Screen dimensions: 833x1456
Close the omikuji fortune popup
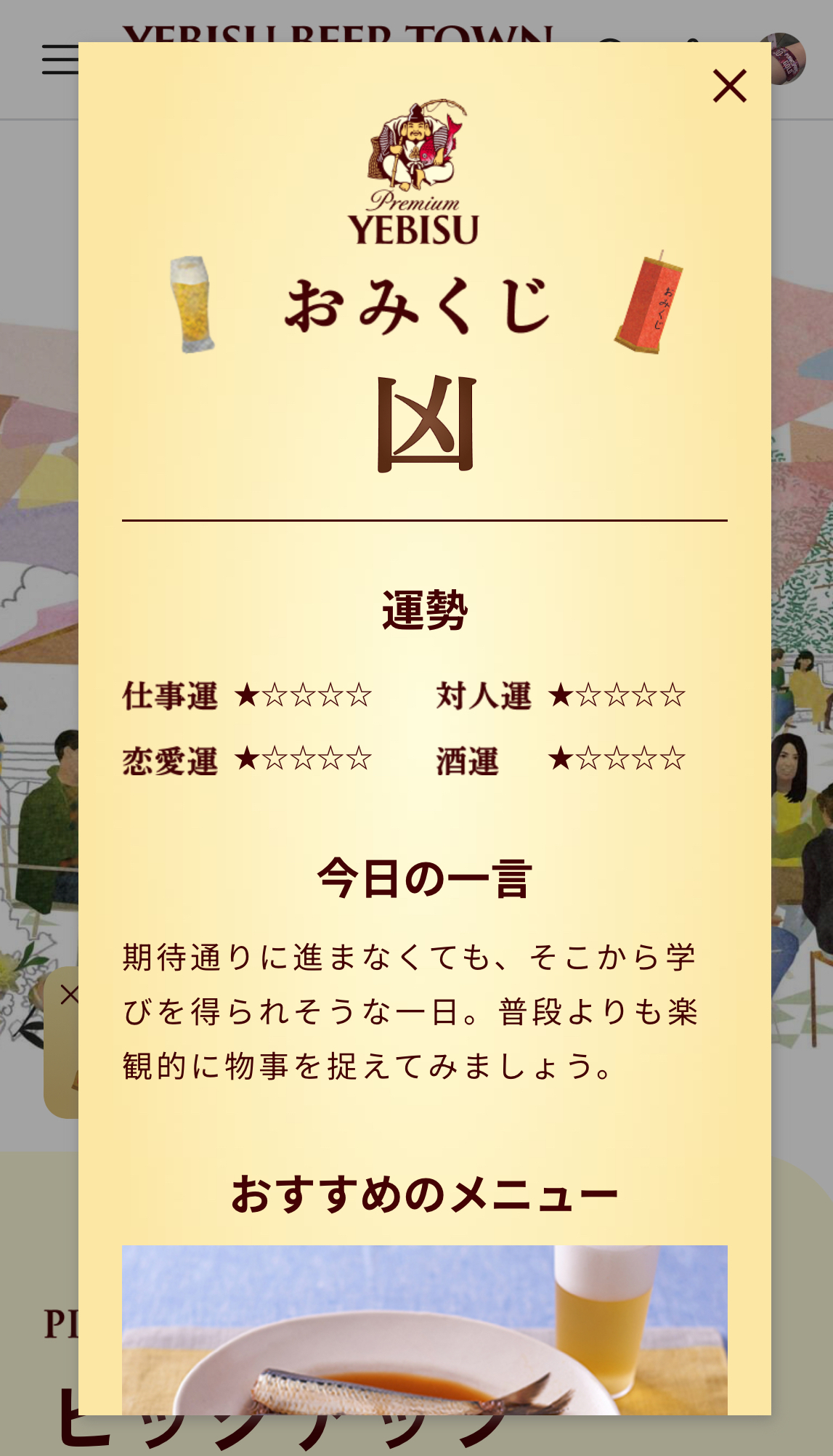pyautogui.click(x=729, y=86)
